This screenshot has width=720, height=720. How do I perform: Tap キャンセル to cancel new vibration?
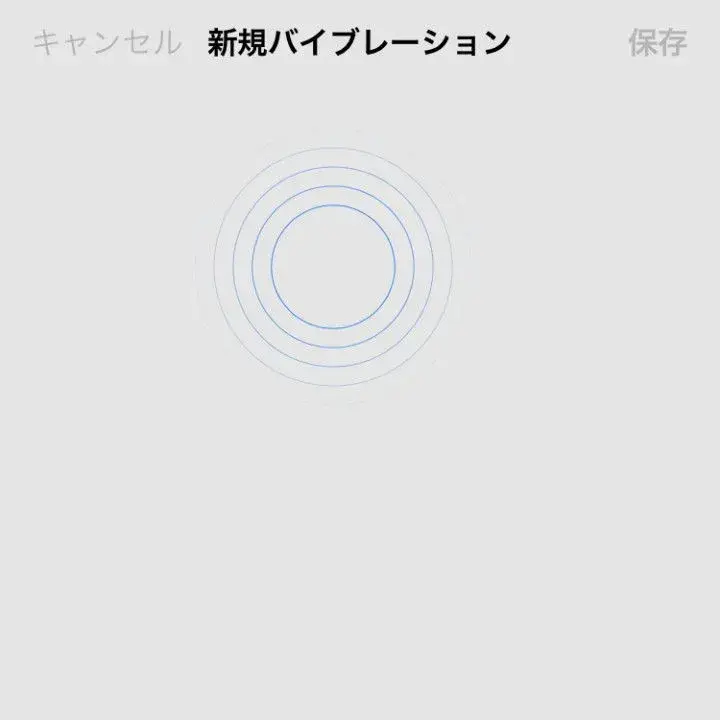pyautogui.click(x=107, y=43)
